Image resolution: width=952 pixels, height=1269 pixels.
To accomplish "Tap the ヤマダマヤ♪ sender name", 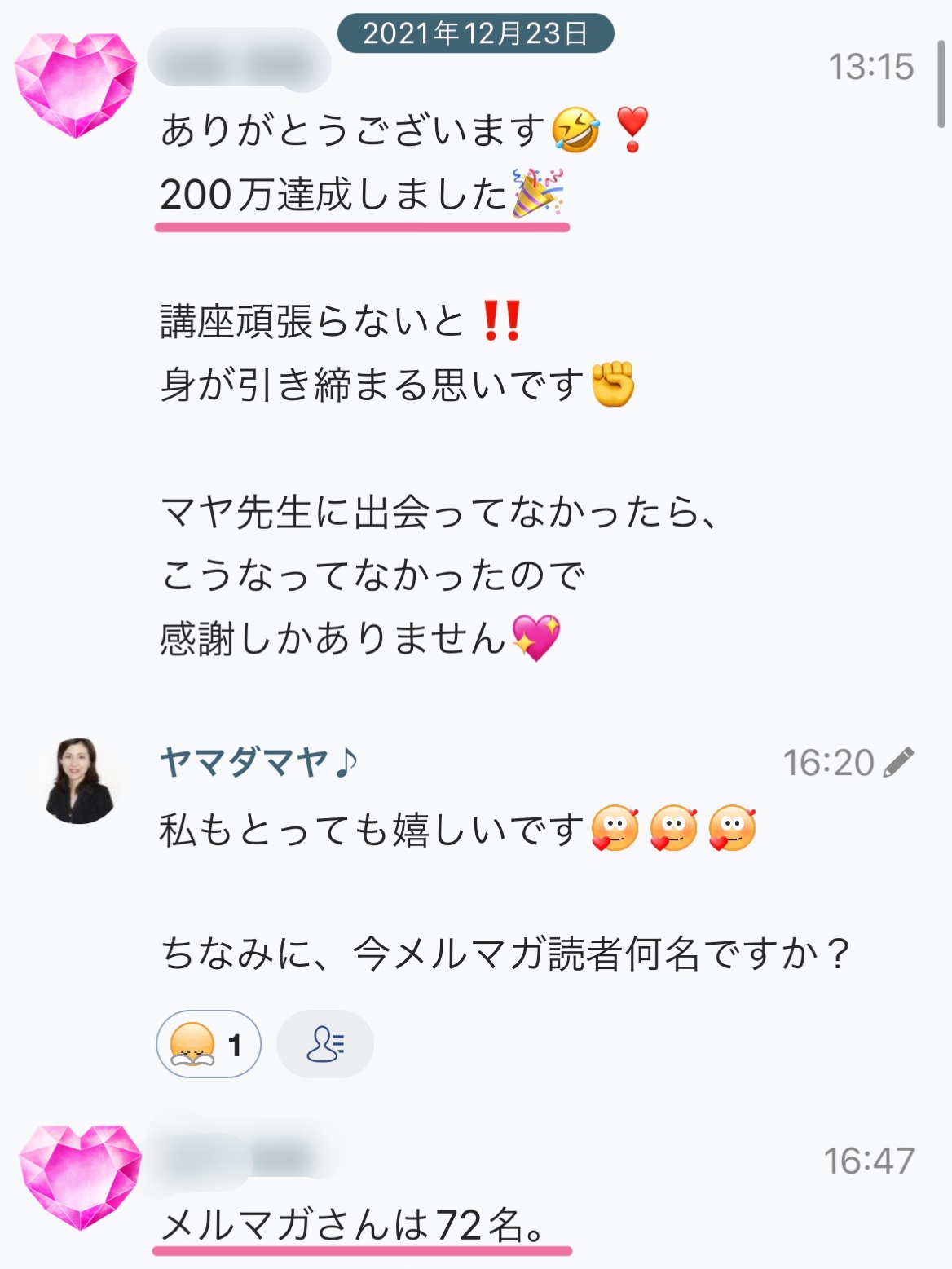I will pyautogui.click(x=258, y=763).
